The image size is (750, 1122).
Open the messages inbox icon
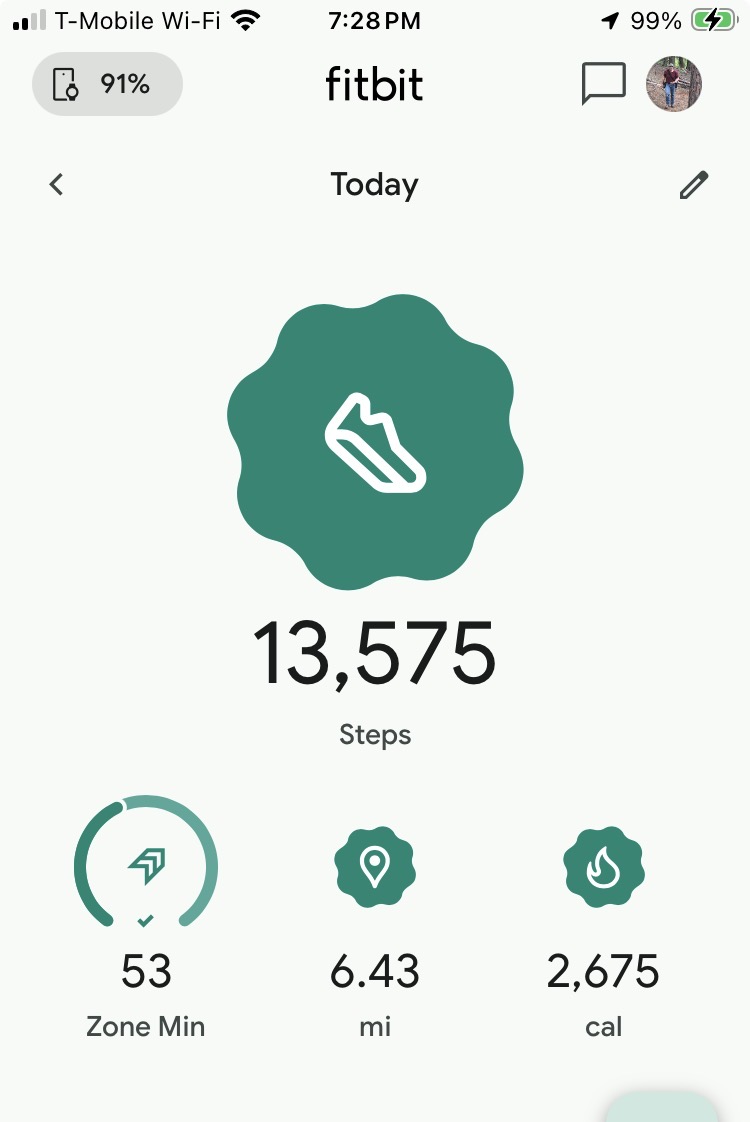pos(603,84)
